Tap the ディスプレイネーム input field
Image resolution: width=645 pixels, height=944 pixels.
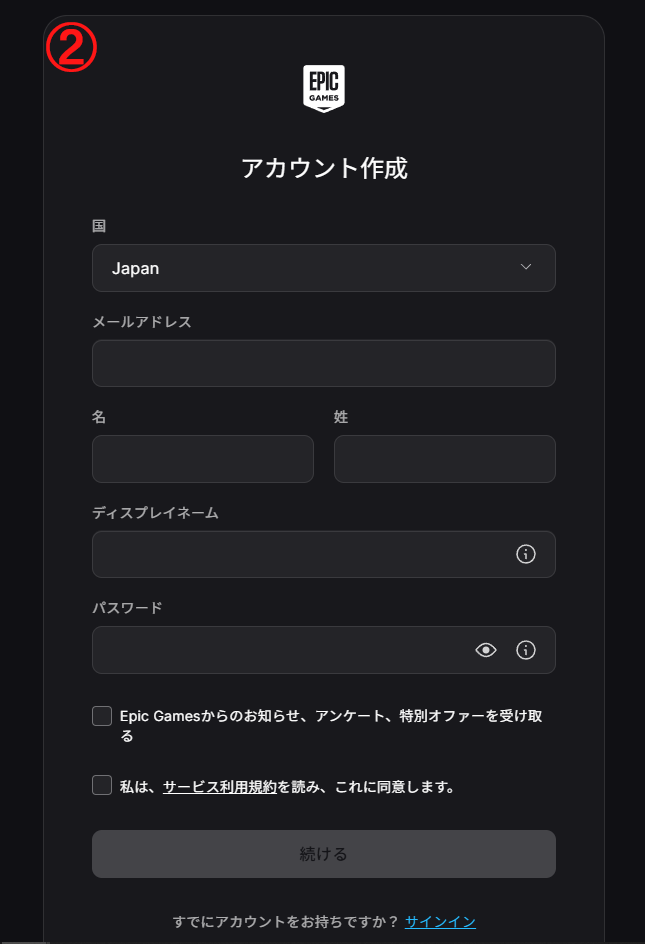[300, 554]
